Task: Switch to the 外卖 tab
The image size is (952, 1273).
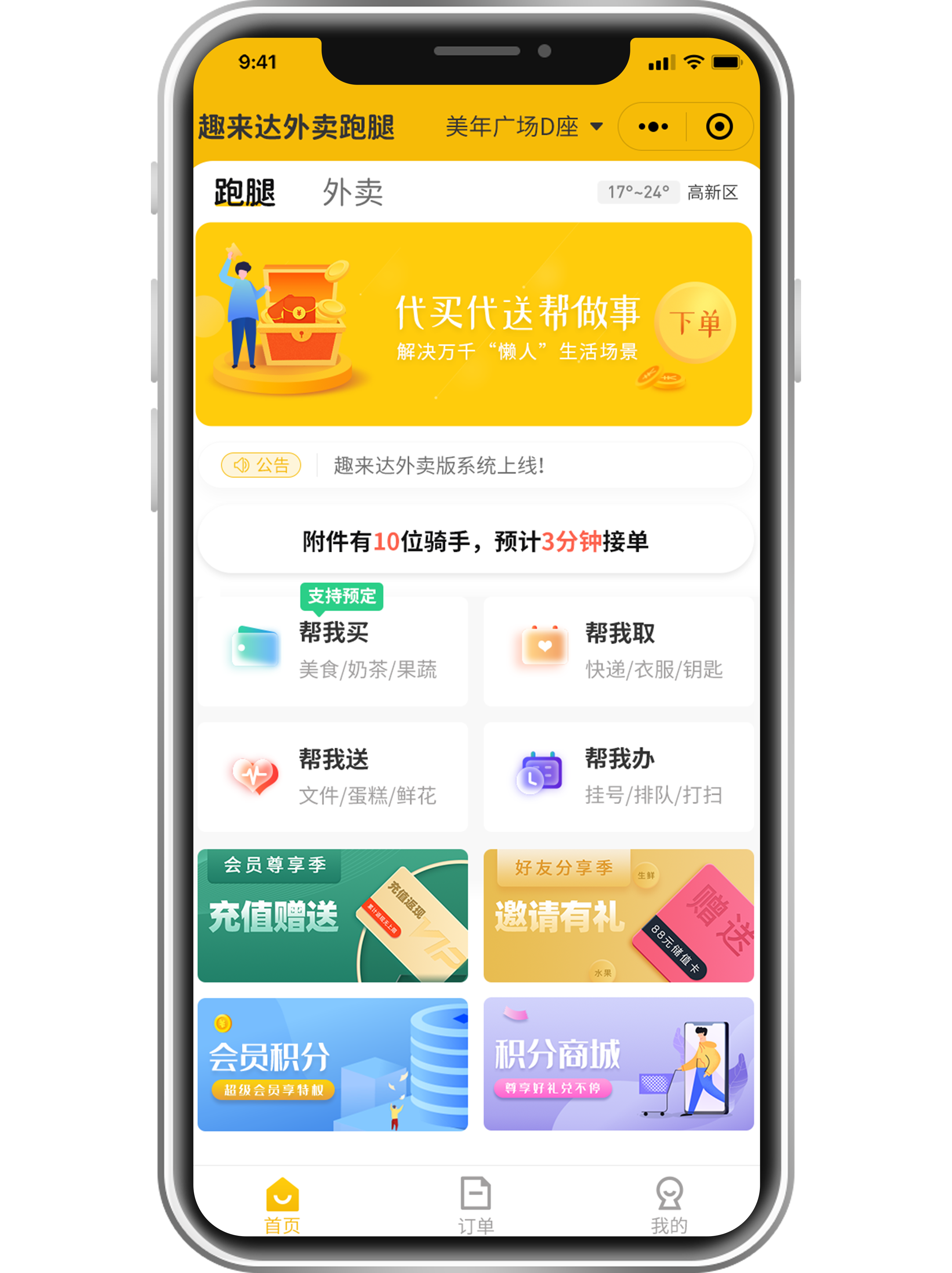Action: click(x=352, y=192)
